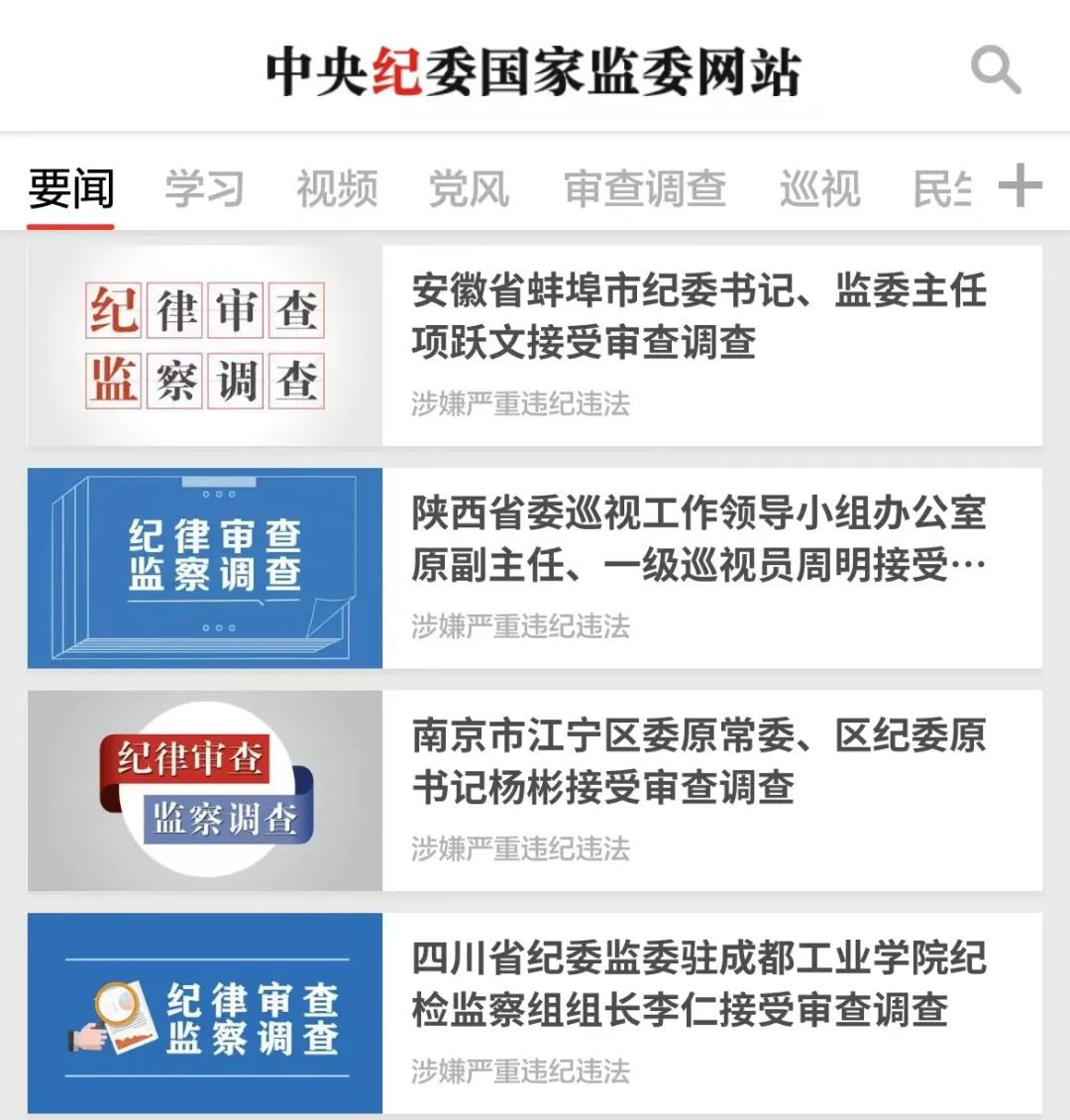
Task: Expand more channels via the plus icon
Action: tap(1020, 187)
